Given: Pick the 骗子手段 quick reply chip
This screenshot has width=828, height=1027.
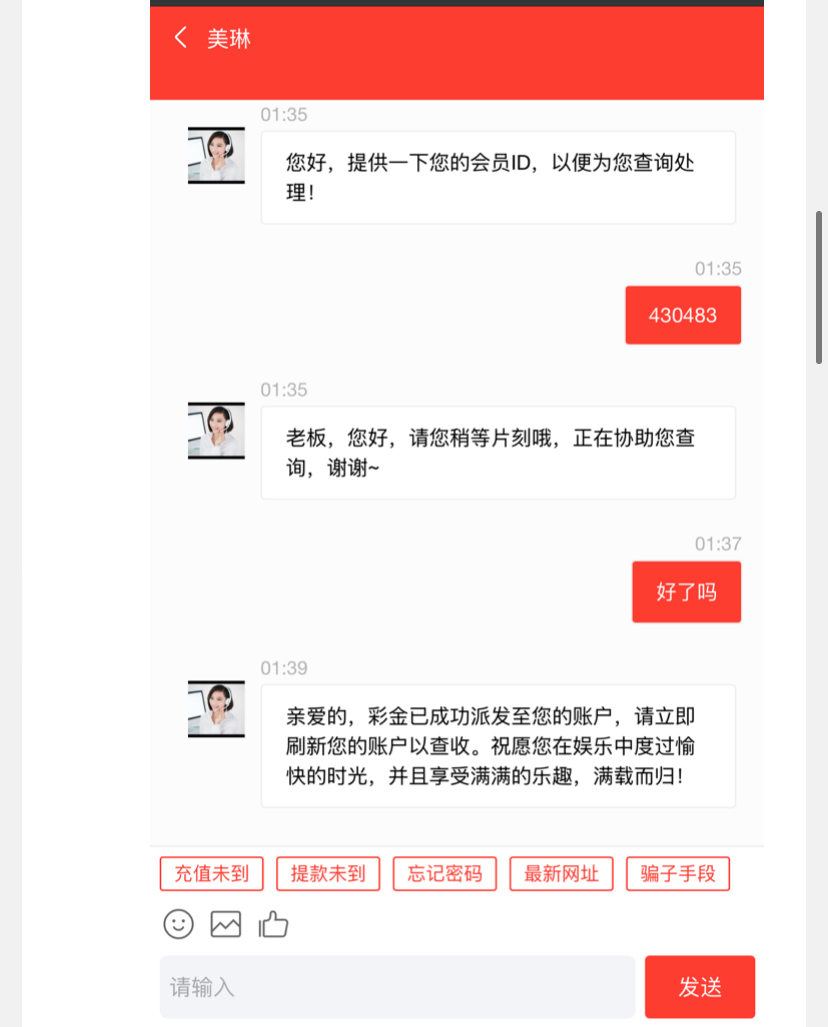Looking at the screenshot, I should click(678, 873).
